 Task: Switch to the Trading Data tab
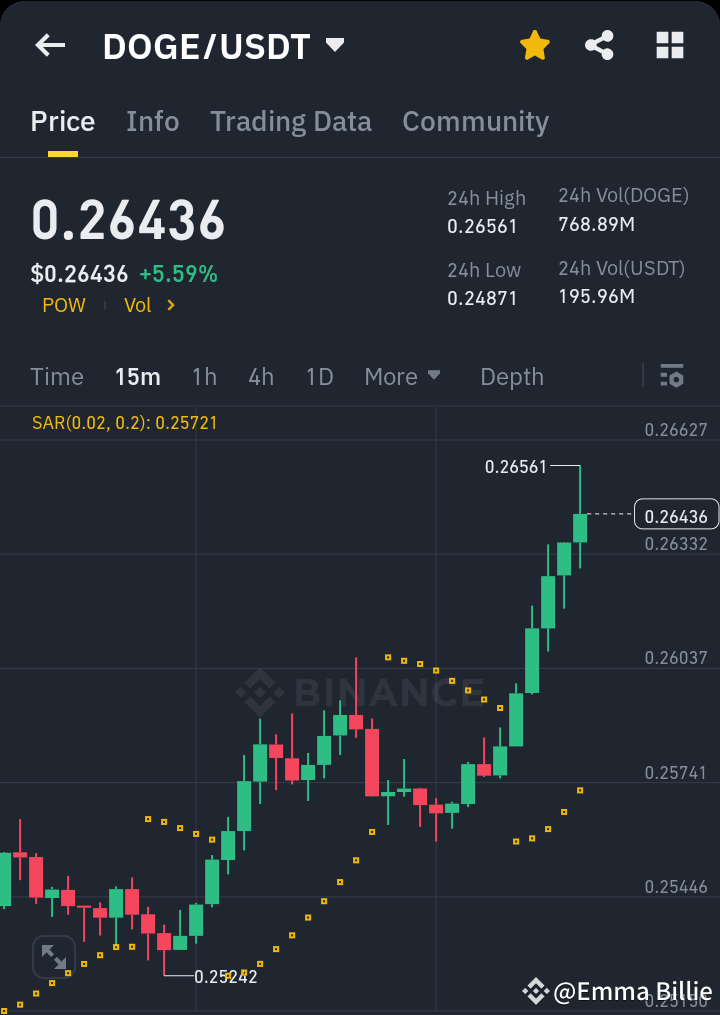(290, 121)
